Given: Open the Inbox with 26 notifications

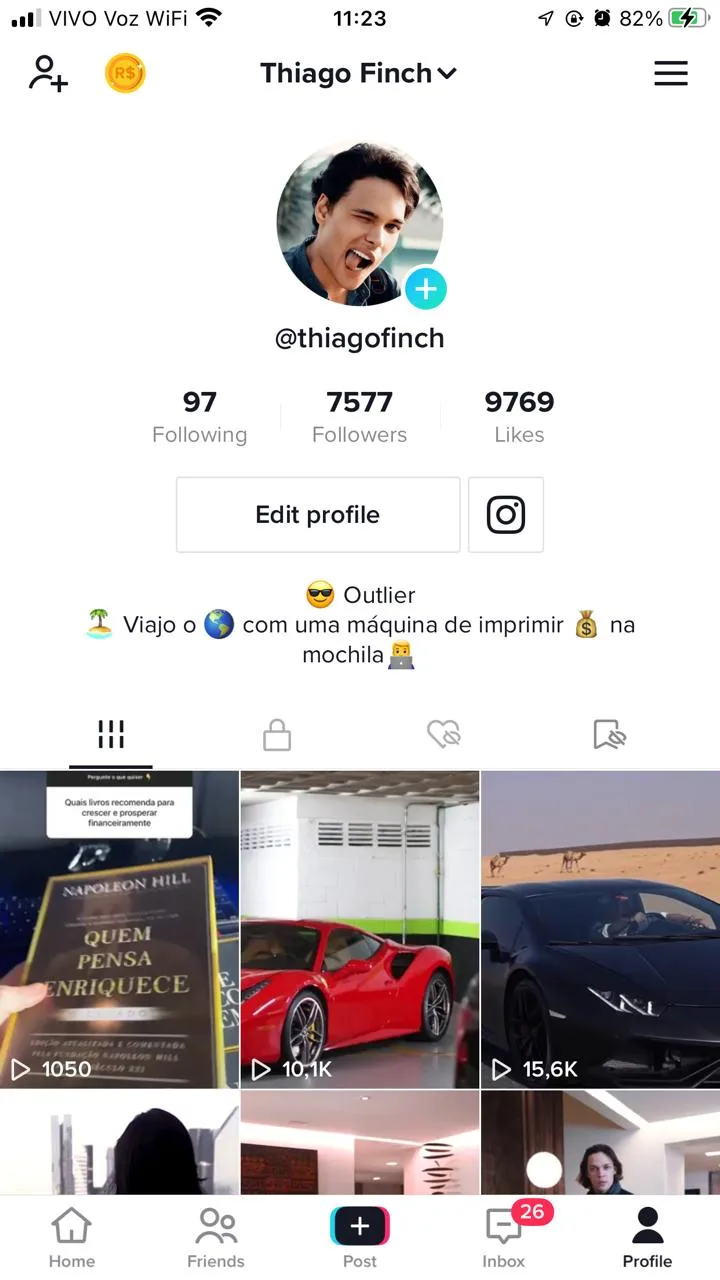Looking at the screenshot, I should [x=503, y=1235].
